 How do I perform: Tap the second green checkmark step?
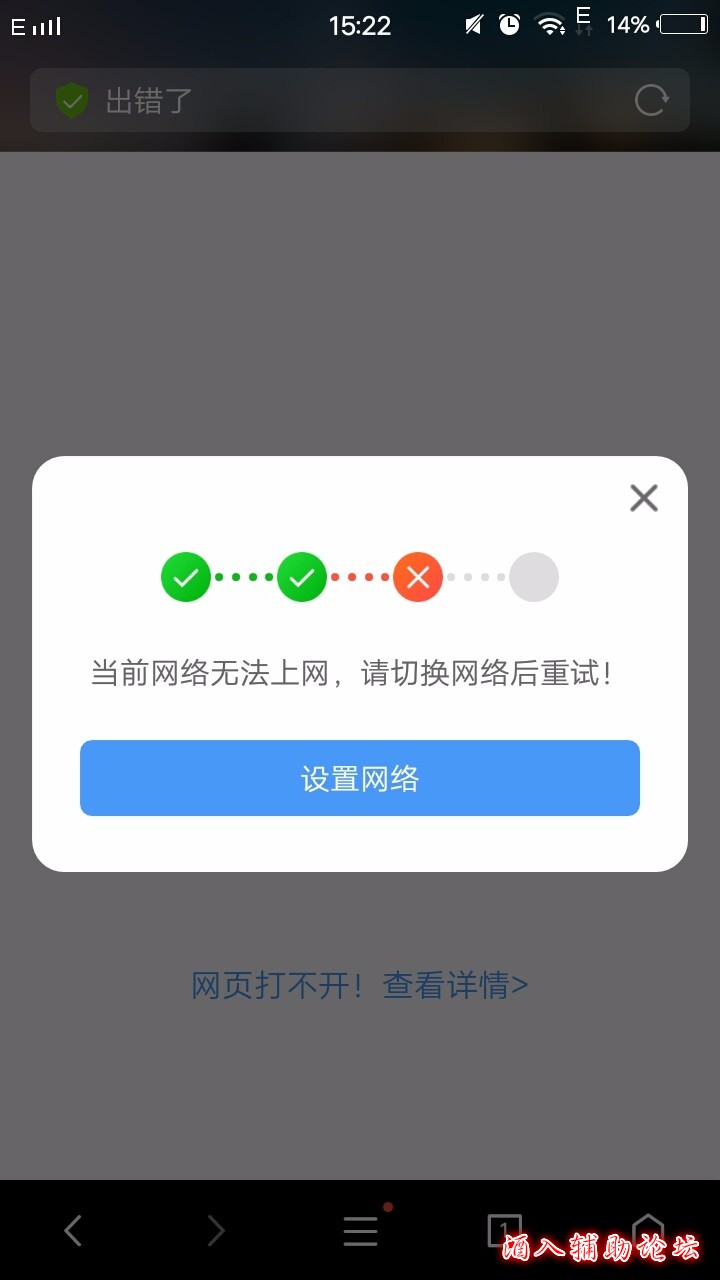[x=301, y=577]
